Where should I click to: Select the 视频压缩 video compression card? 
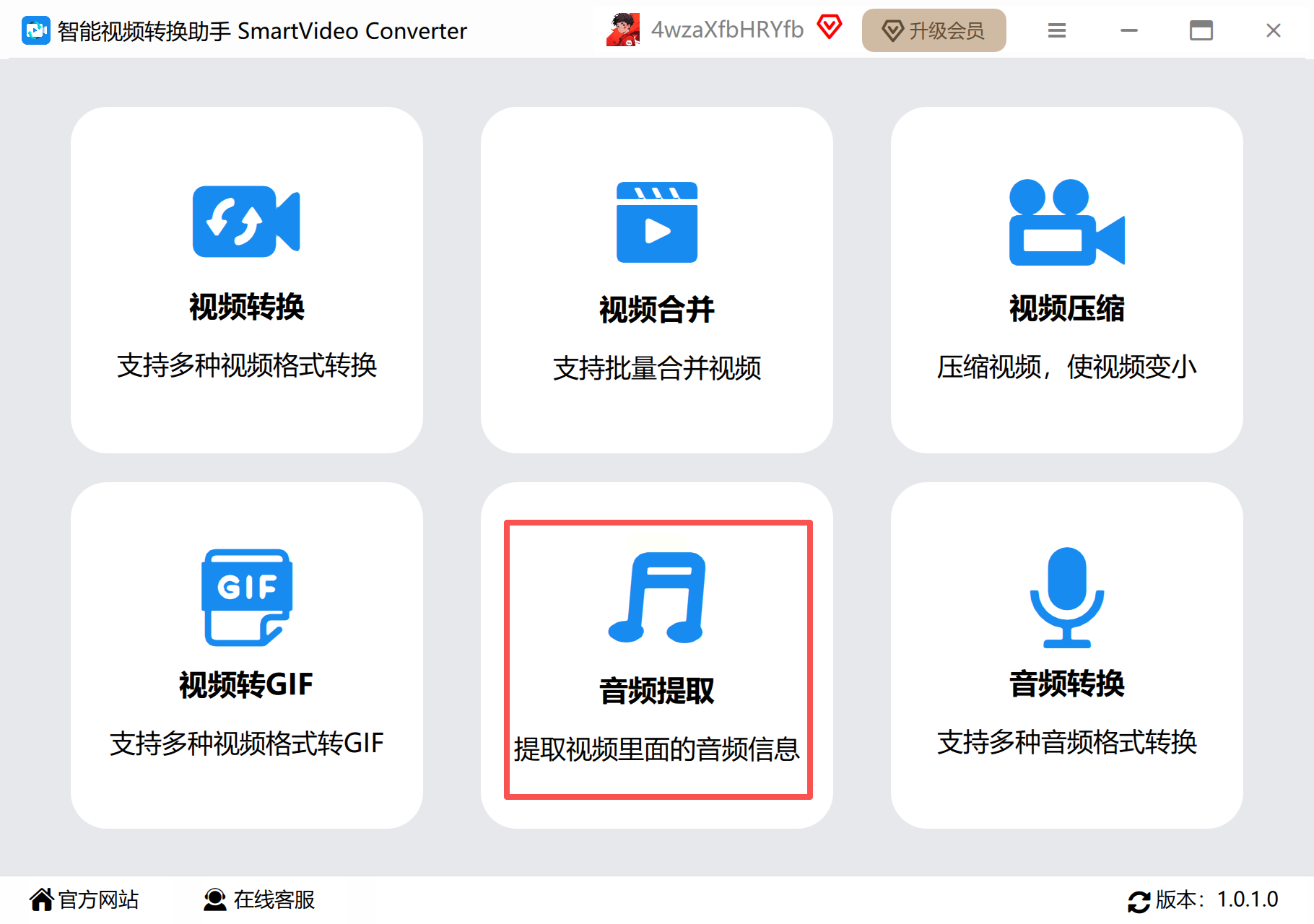(1066, 280)
